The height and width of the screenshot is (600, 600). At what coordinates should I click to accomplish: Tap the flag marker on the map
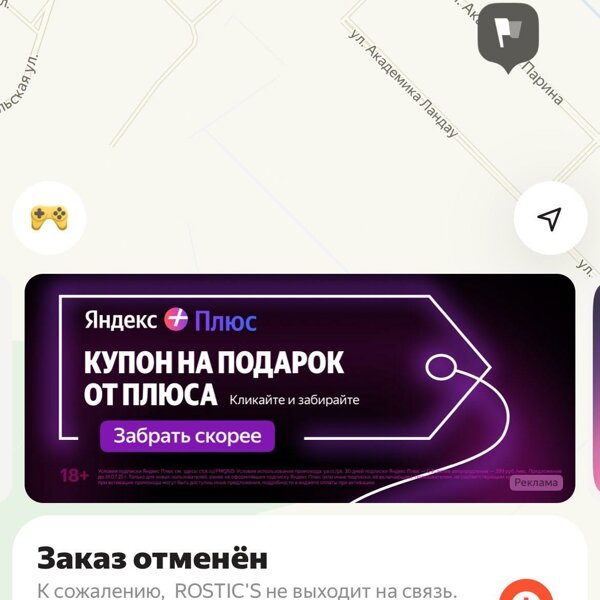pos(508,35)
